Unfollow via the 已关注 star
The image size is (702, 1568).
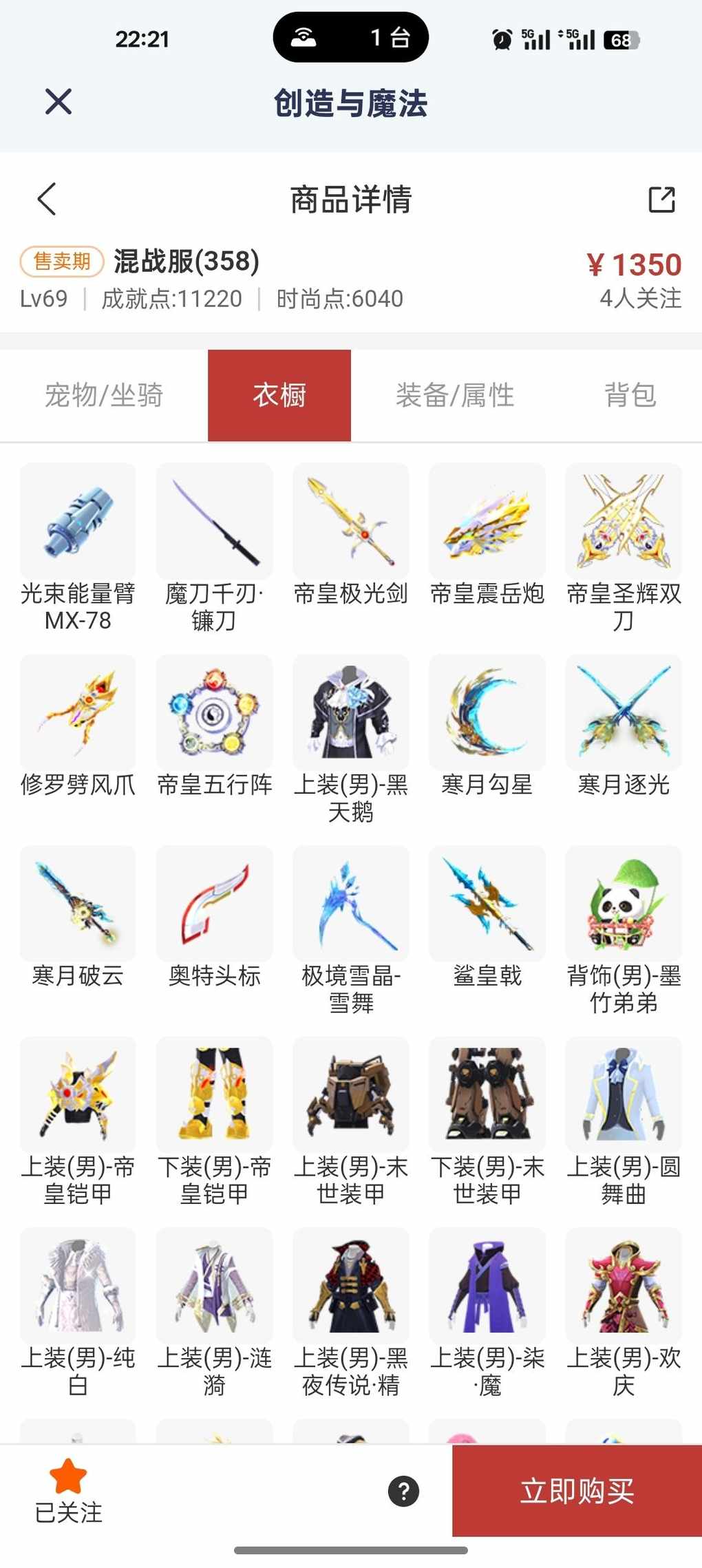point(68,1477)
